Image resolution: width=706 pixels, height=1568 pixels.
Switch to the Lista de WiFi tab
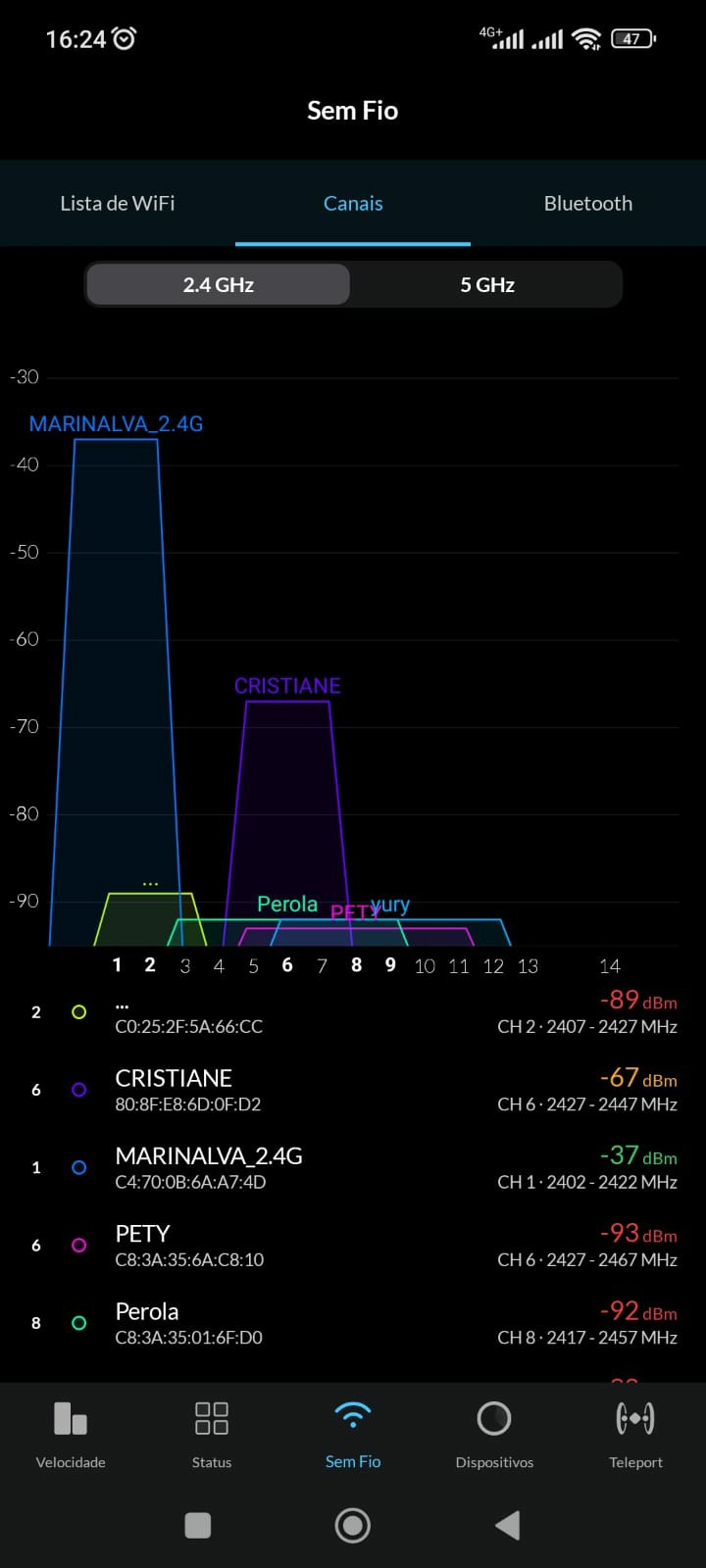118,204
